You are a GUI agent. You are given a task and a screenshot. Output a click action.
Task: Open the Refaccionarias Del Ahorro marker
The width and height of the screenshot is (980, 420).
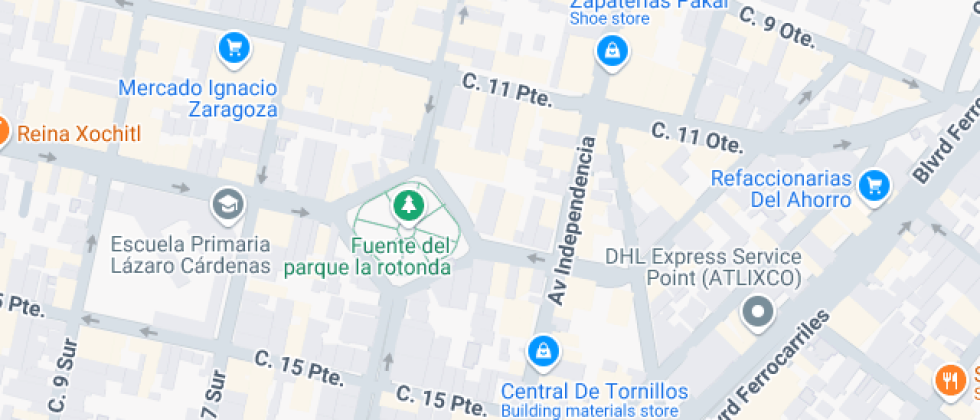(875, 183)
